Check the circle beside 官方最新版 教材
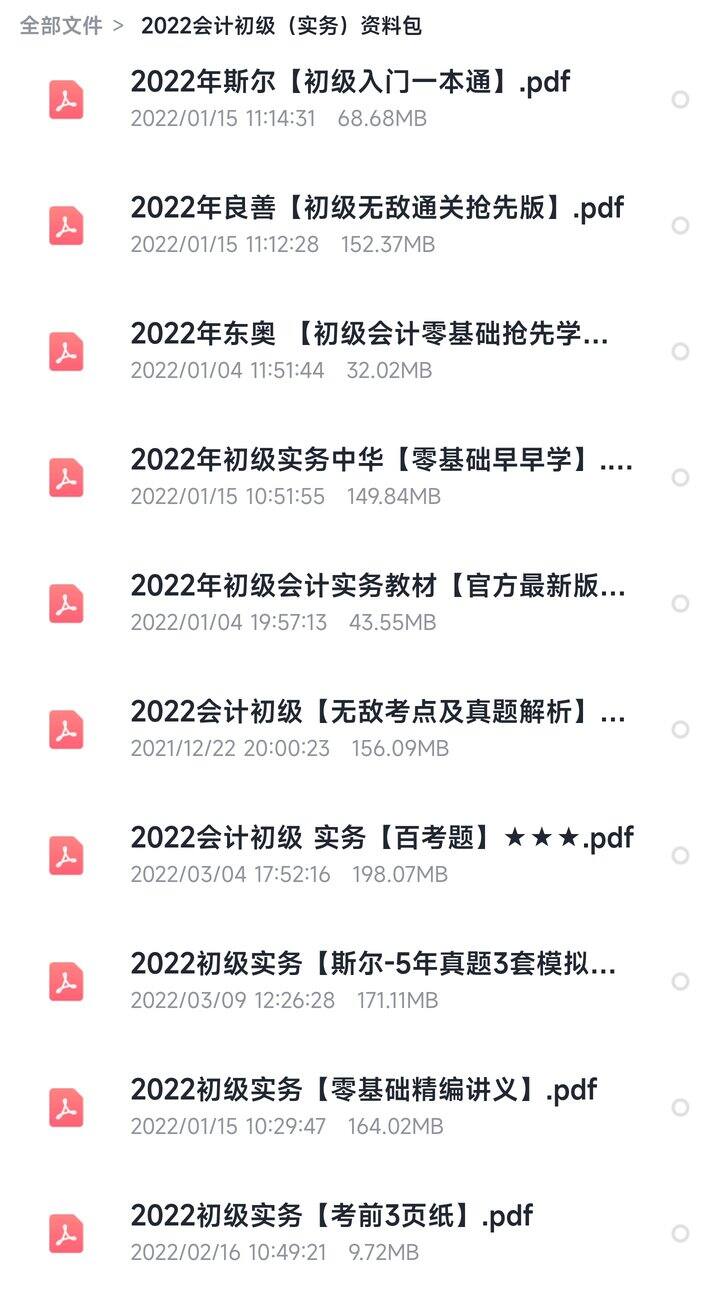 [x=680, y=603]
